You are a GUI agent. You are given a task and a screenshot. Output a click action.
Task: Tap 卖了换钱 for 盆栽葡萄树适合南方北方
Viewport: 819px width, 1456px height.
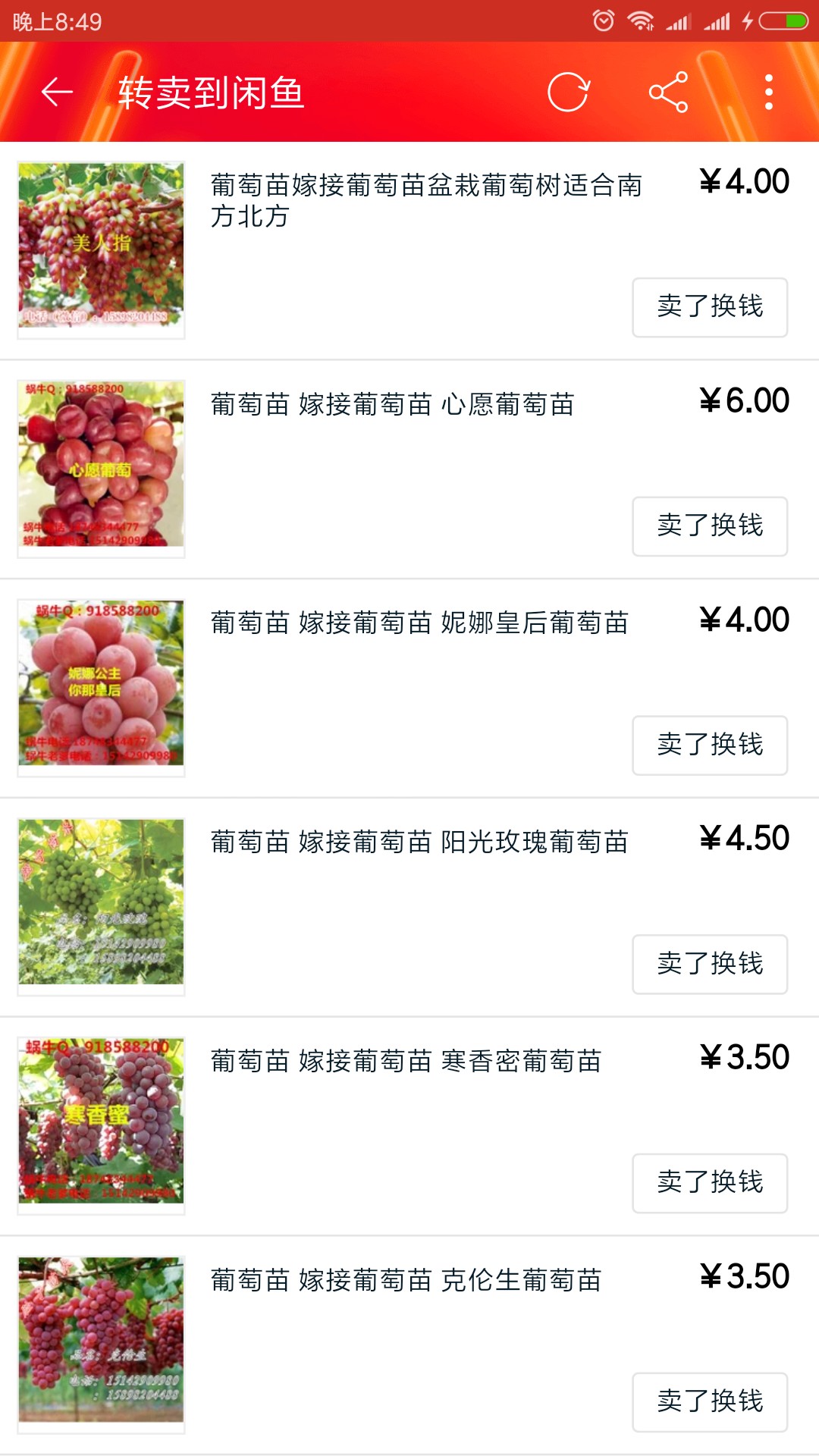(710, 307)
